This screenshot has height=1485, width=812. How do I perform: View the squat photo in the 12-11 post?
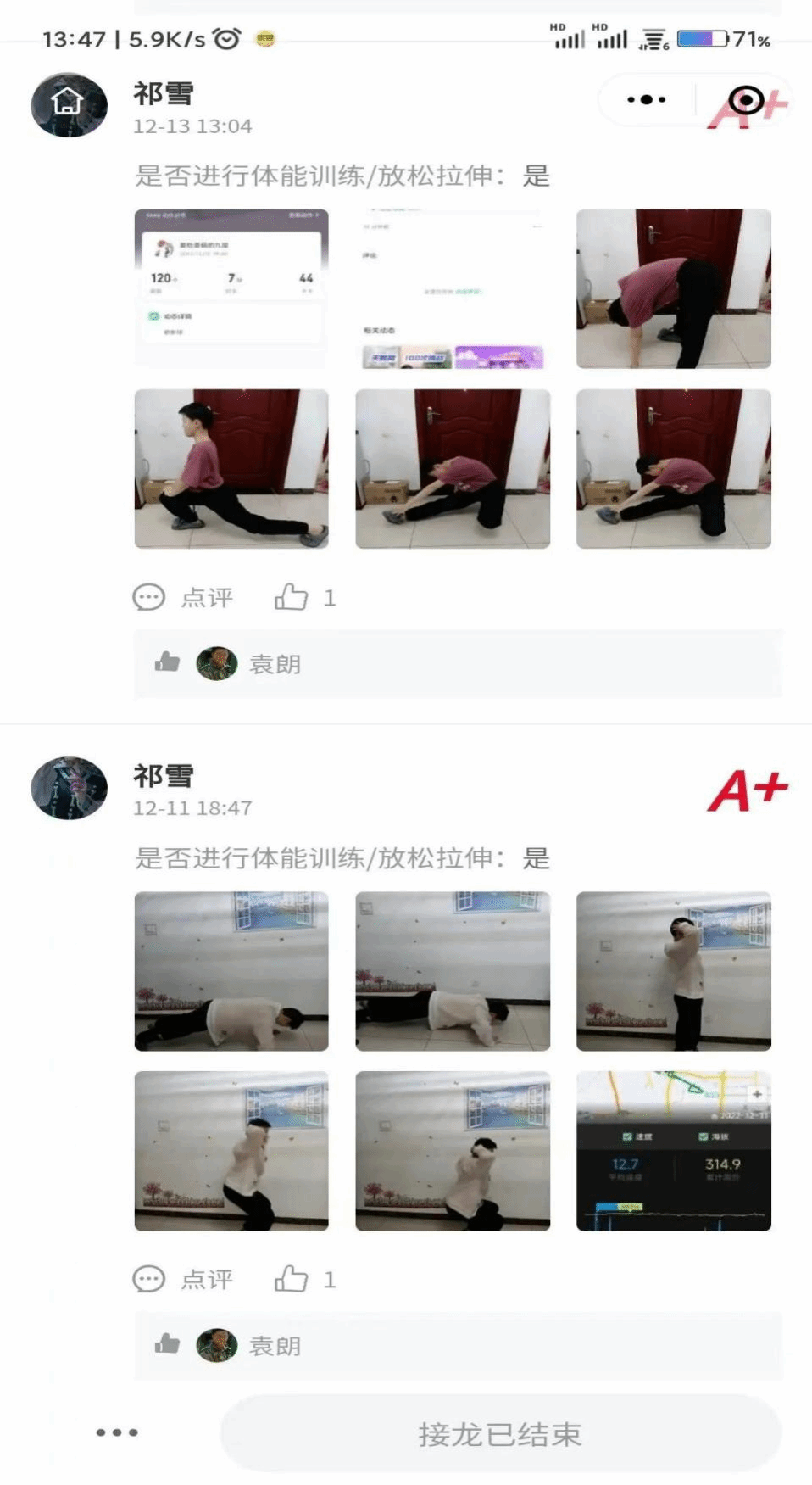click(x=231, y=1151)
